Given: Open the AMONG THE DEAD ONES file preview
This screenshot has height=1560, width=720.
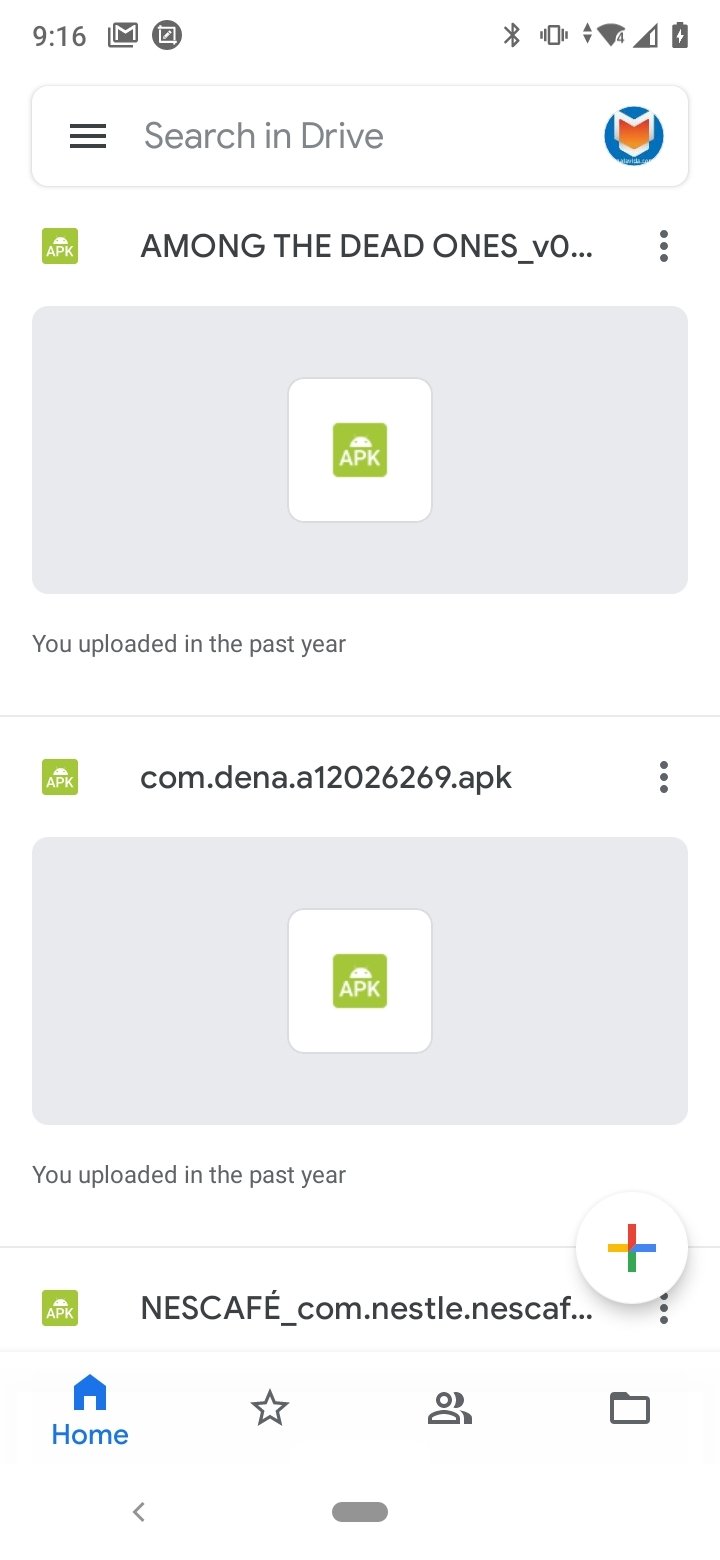Looking at the screenshot, I should (360, 450).
